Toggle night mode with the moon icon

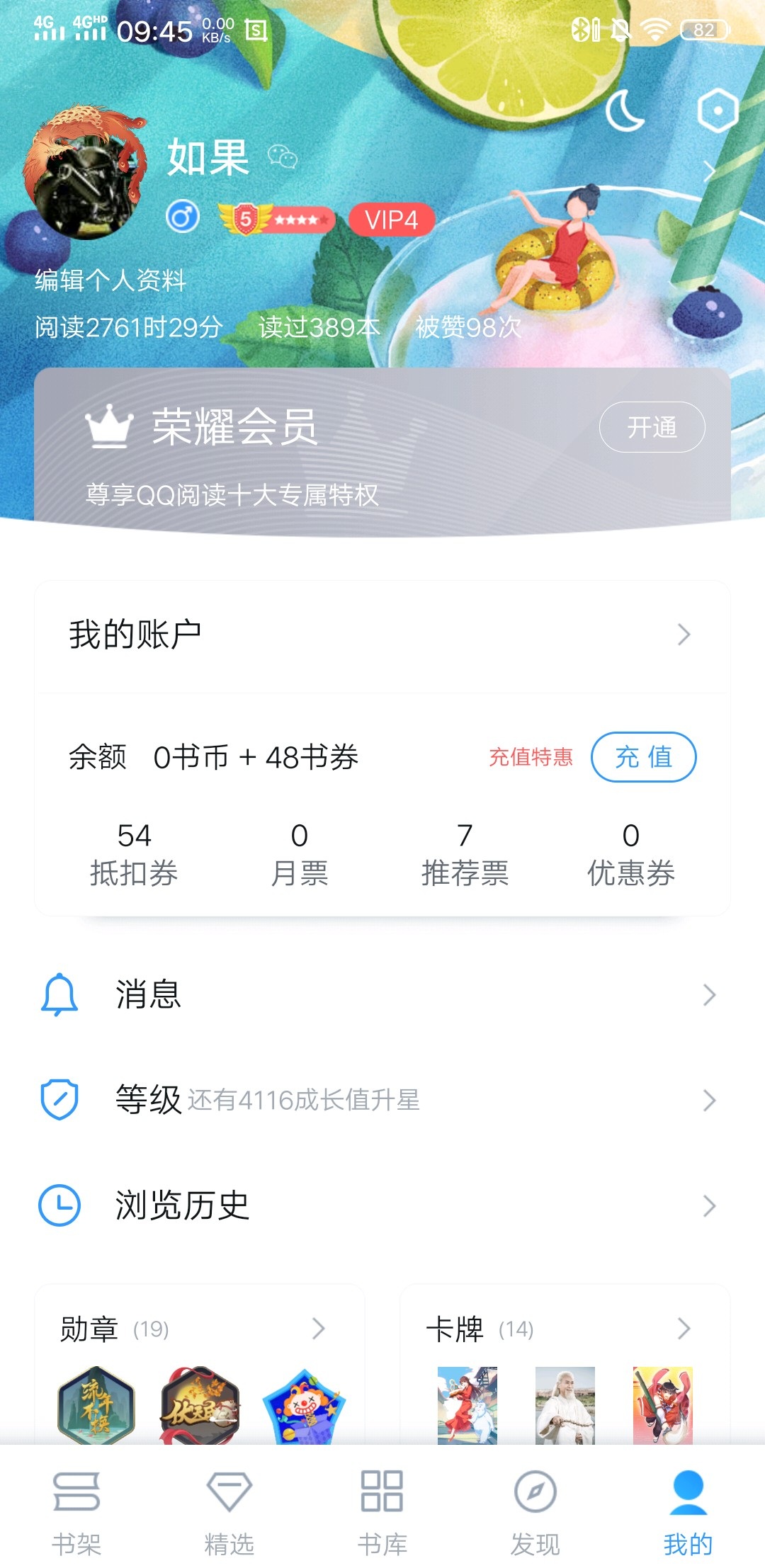click(625, 112)
